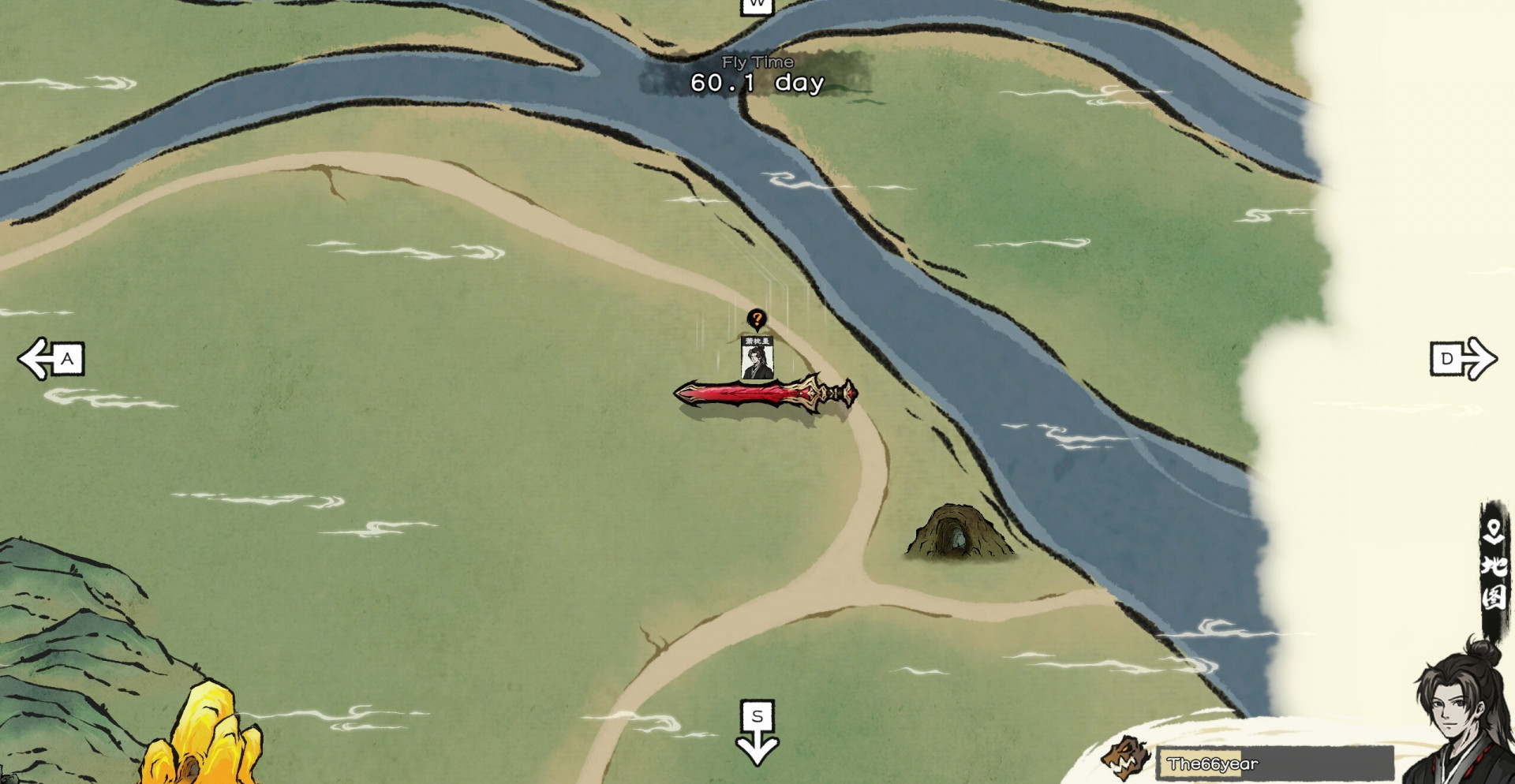Move the map down with the S arrow

coord(757,733)
